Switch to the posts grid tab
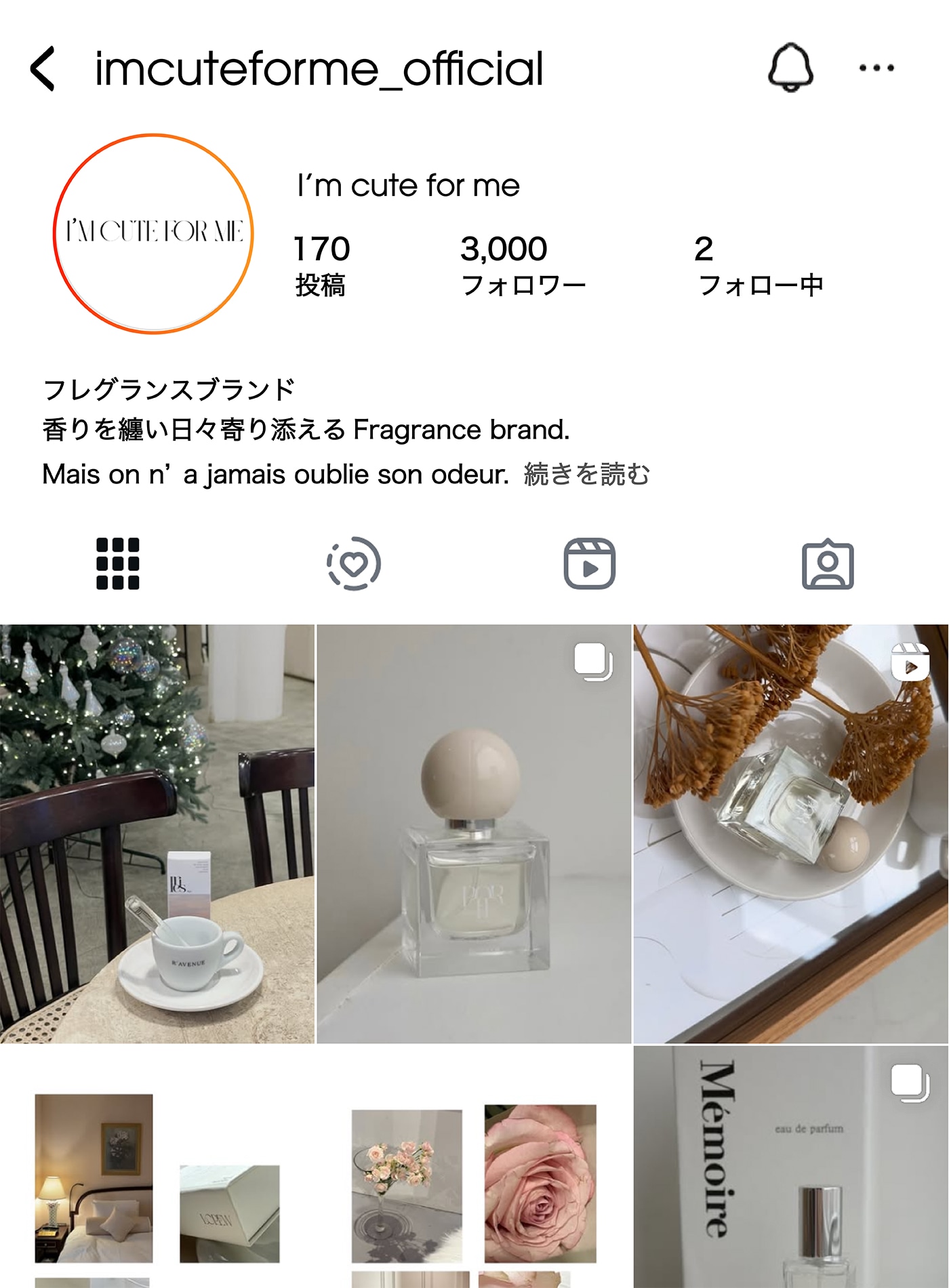This screenshot has width=949, height=1288. 118,563
